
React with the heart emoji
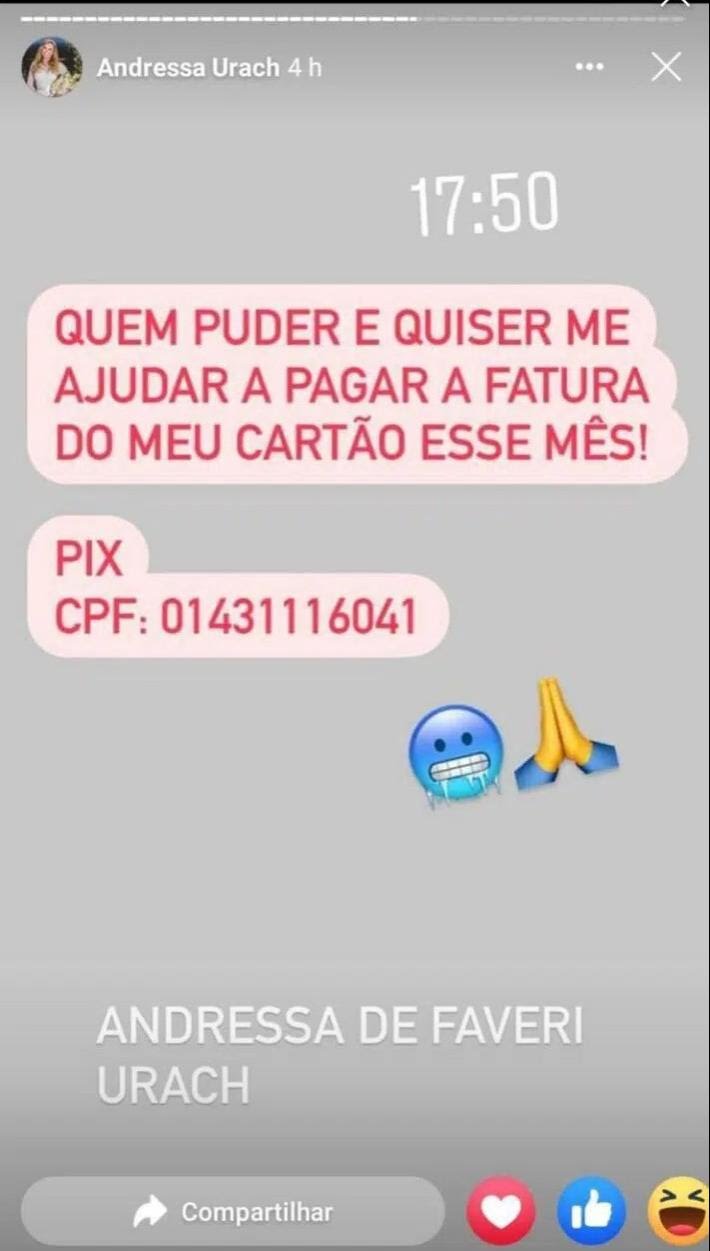tap(501, 1212)
